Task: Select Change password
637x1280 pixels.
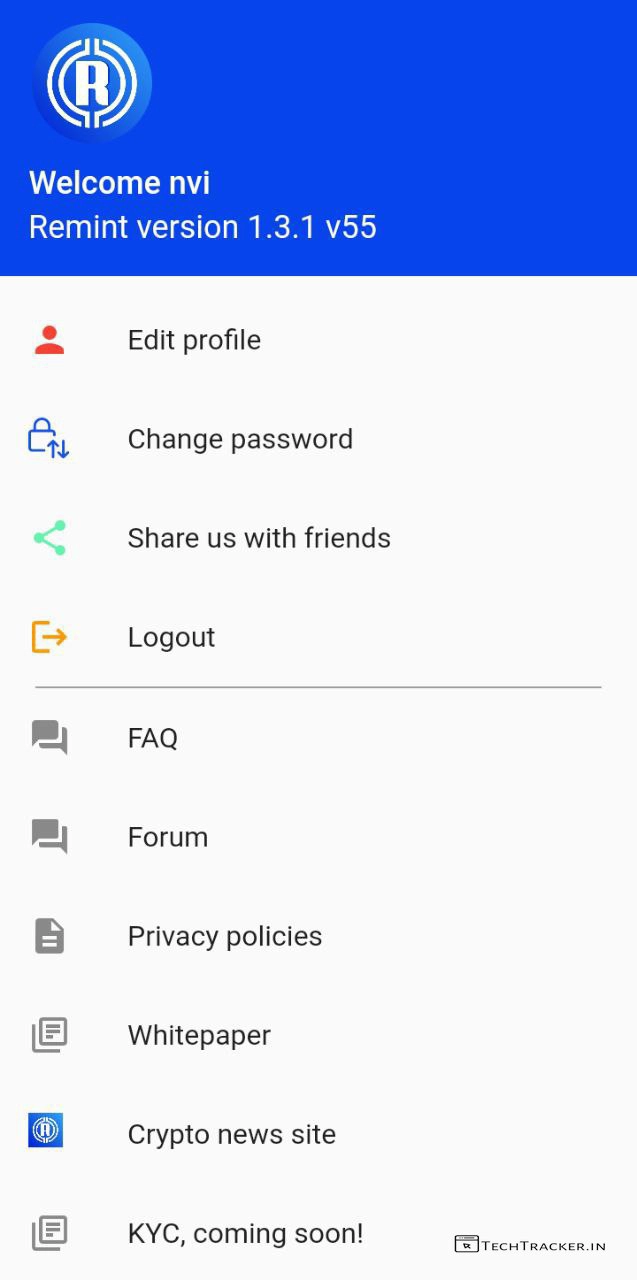Action: 240,439
